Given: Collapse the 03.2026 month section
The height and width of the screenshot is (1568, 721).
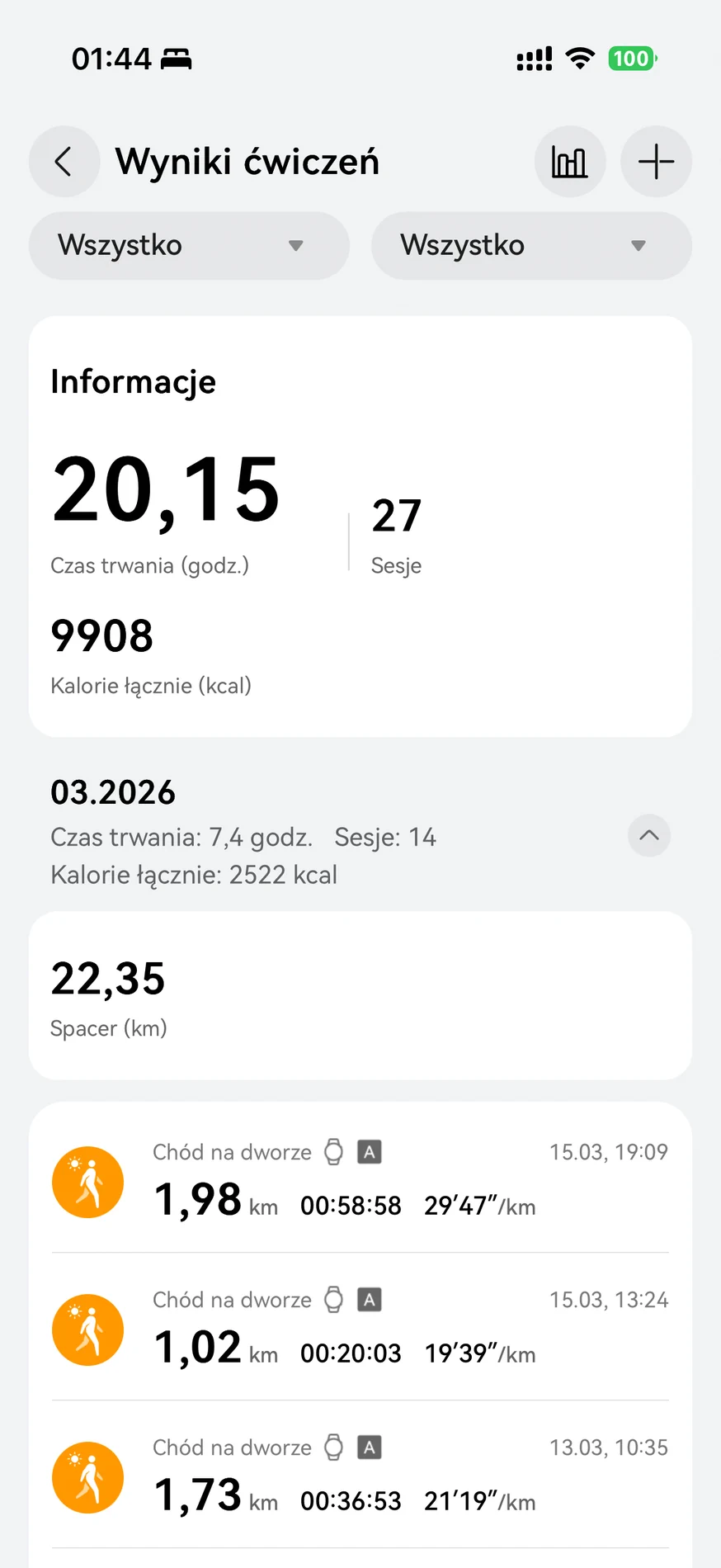Looking at the screenshot, I should [649, 835].
